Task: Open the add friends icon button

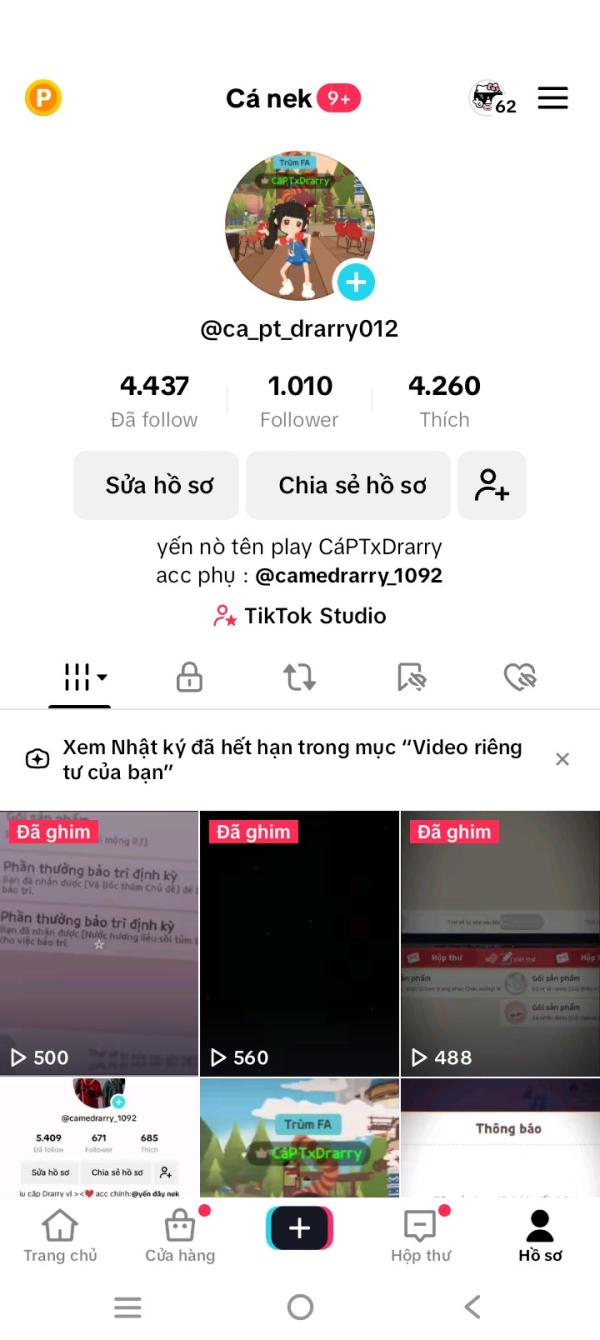Action: pyautogui.click(x=492, y=485)
